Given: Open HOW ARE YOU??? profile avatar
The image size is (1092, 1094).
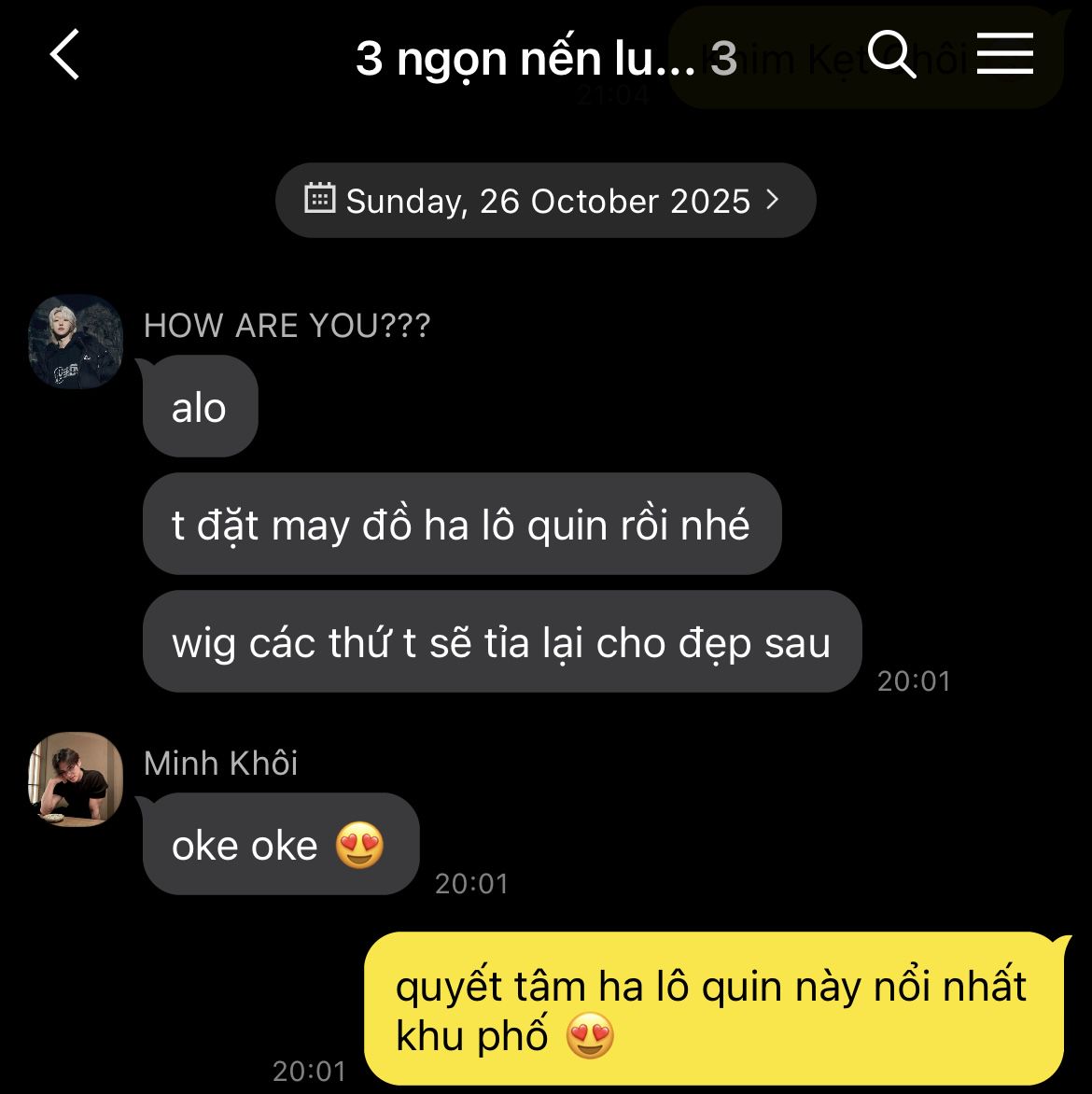Looking at the screenshot, I should point(76,341).
